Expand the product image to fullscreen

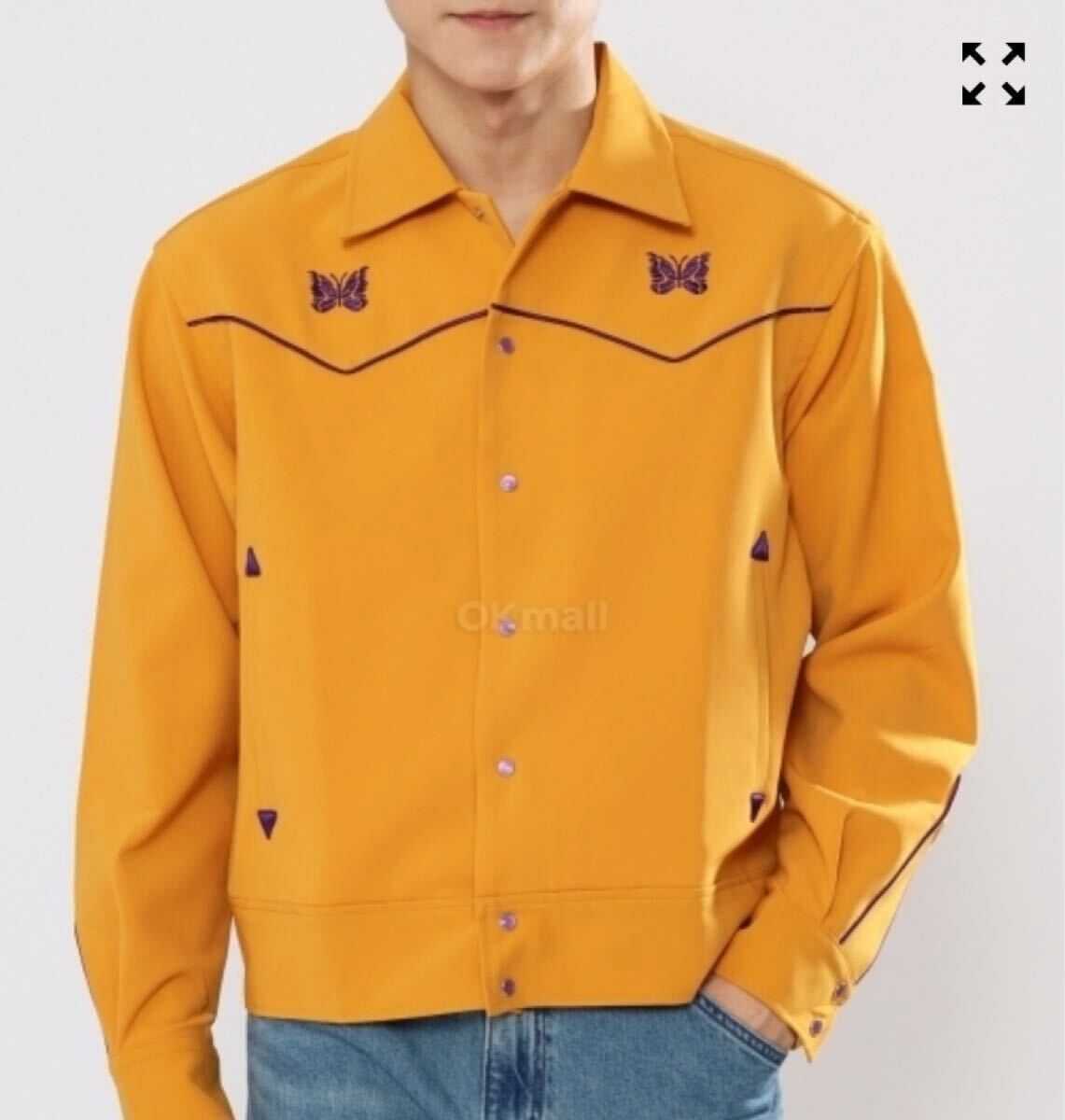[993, 74]
